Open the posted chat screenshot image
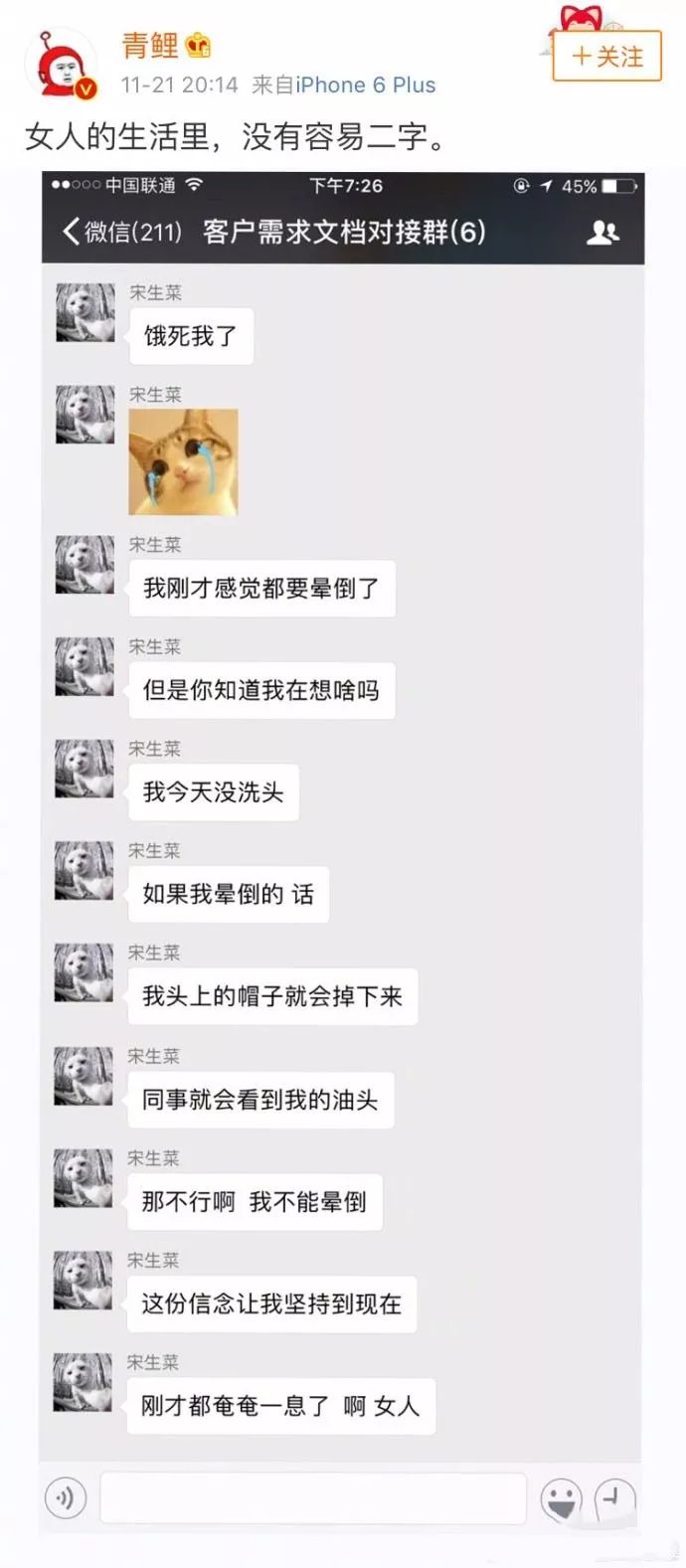The height and width of the screenshot is (1568, 686). (x=342, y=854)
